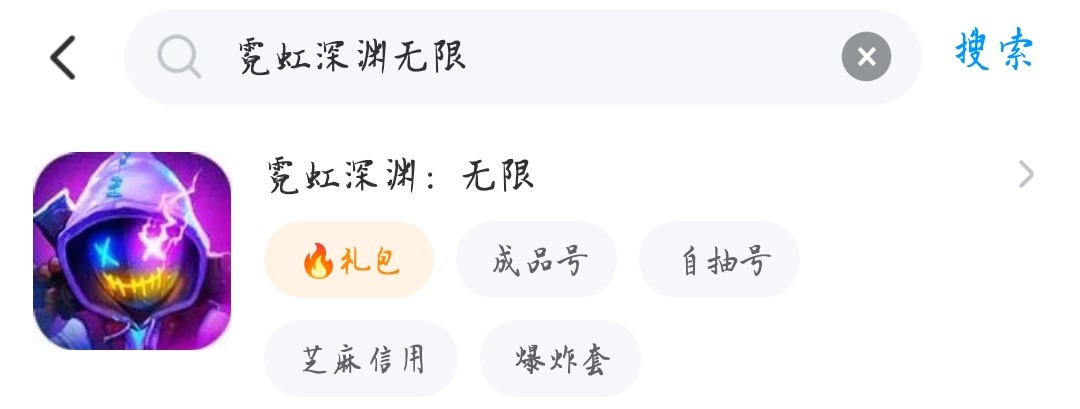The width and height of the screenshot is (1080, 409).
Task: Go back using the arrow icon
Action: click(x=63, y=58)
